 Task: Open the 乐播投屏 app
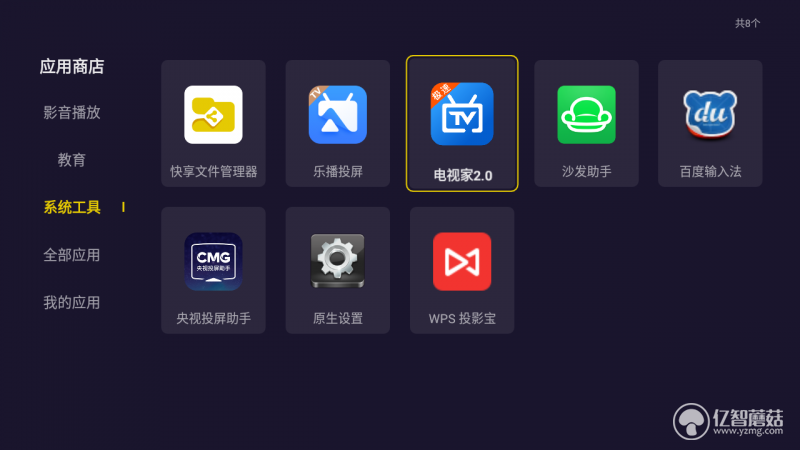click(x=337, y=124)
